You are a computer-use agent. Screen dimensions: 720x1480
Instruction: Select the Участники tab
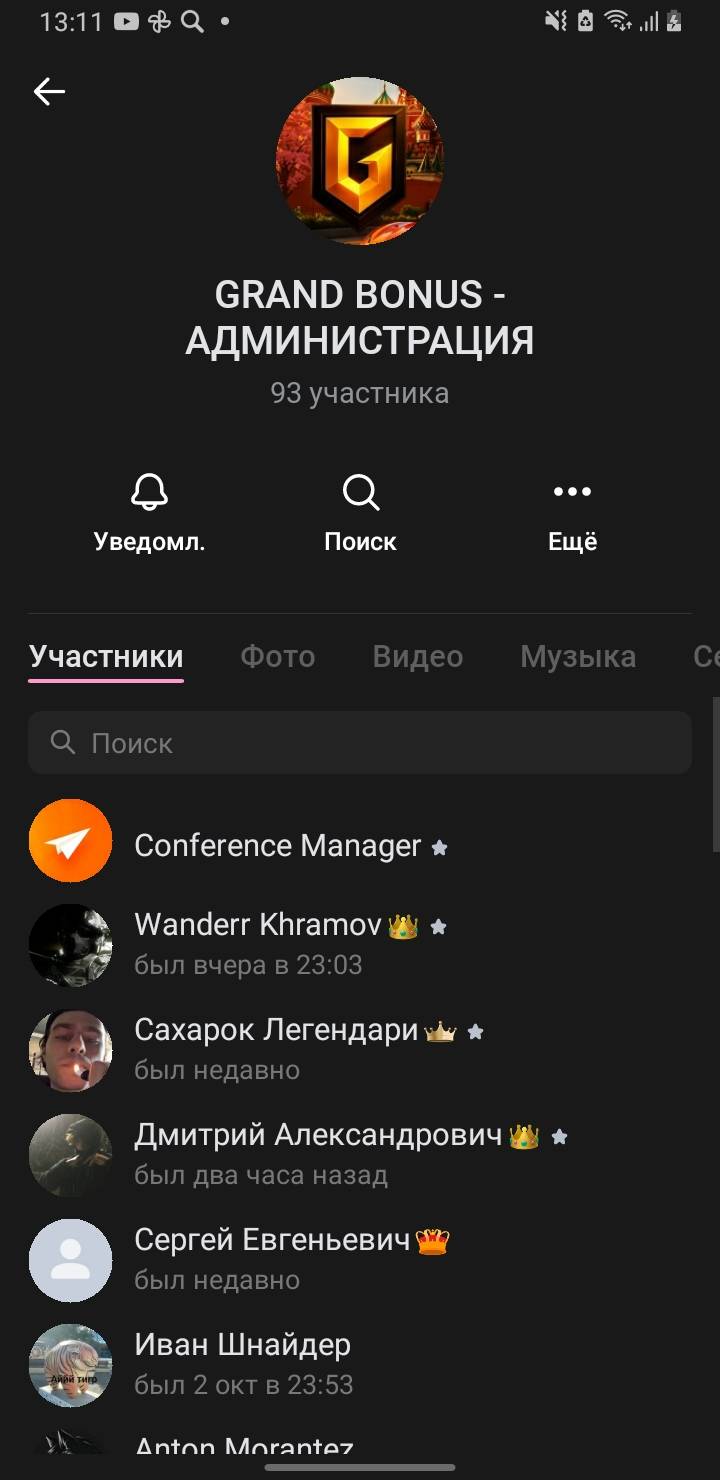pyautogui.click(x=106, y=656)
